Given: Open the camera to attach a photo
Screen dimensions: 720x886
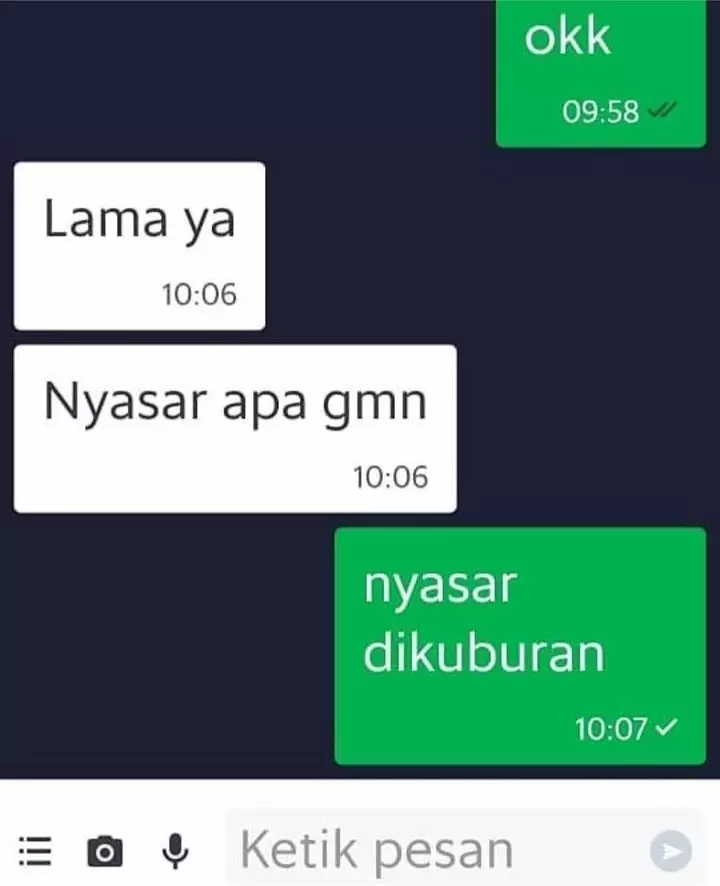Looking at the screenshot, I should [x=105, y=851].
